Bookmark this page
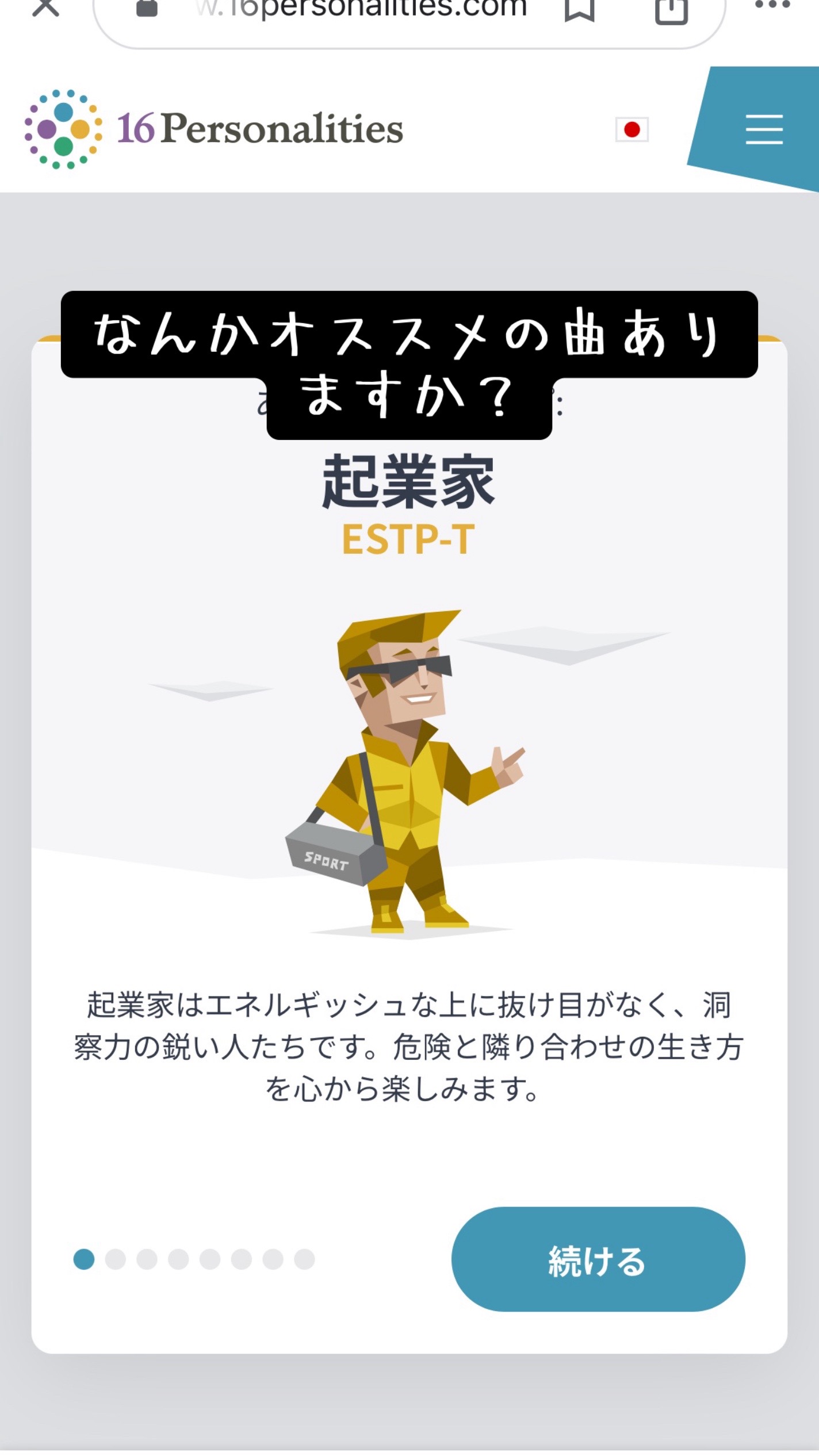 [x=579, y=9]
